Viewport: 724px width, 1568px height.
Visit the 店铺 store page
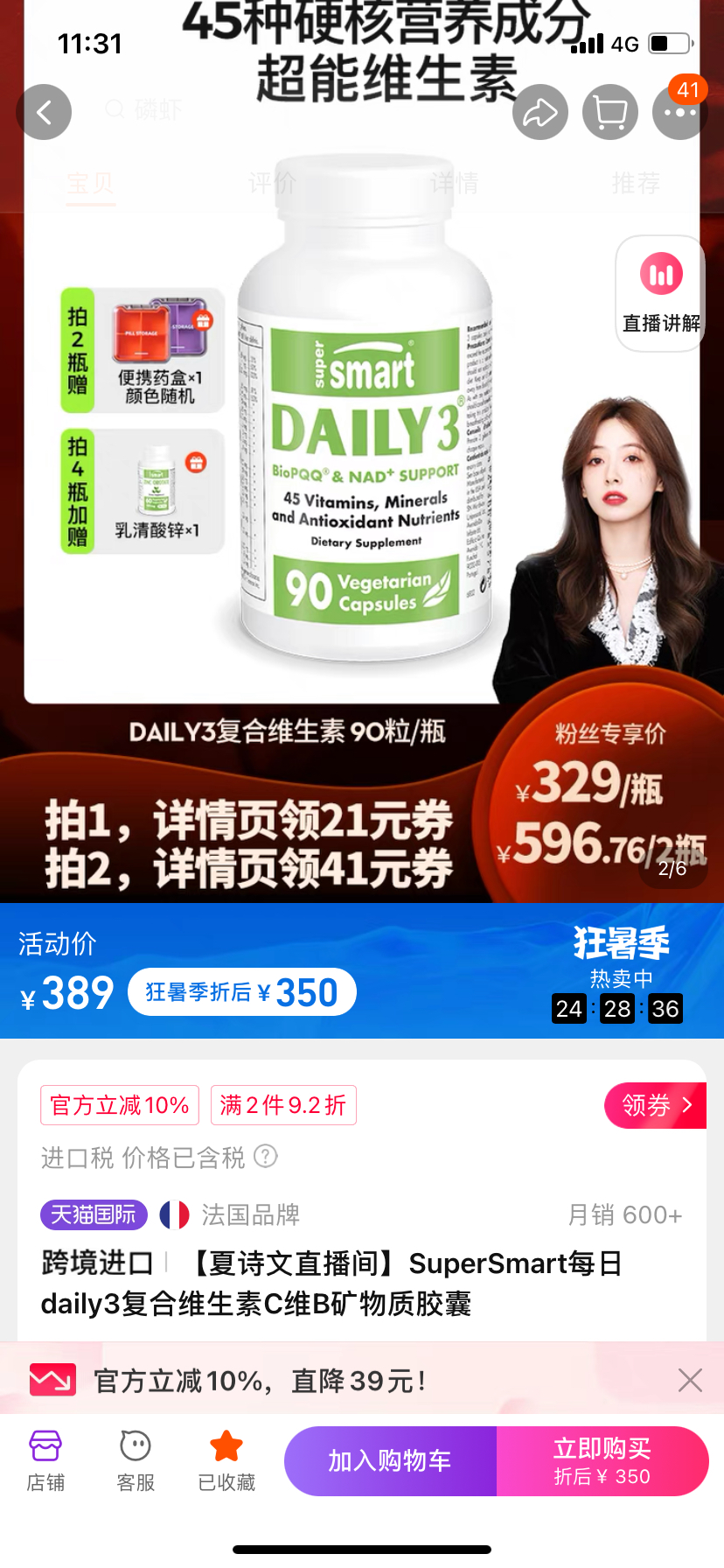click(x=45, y=1461)
